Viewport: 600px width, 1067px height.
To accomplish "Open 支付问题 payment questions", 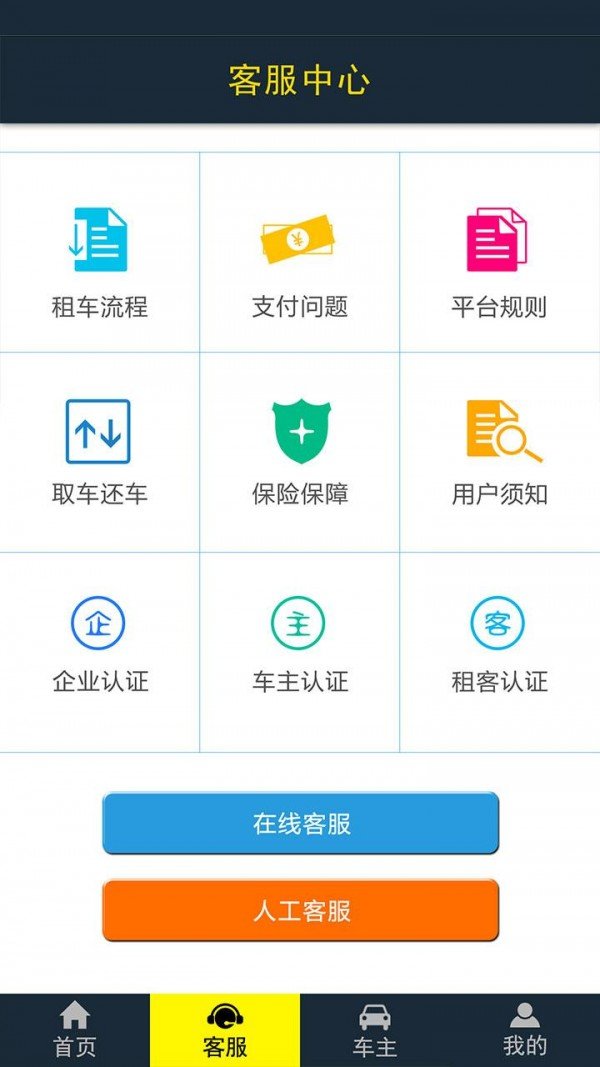I will 300,254.
